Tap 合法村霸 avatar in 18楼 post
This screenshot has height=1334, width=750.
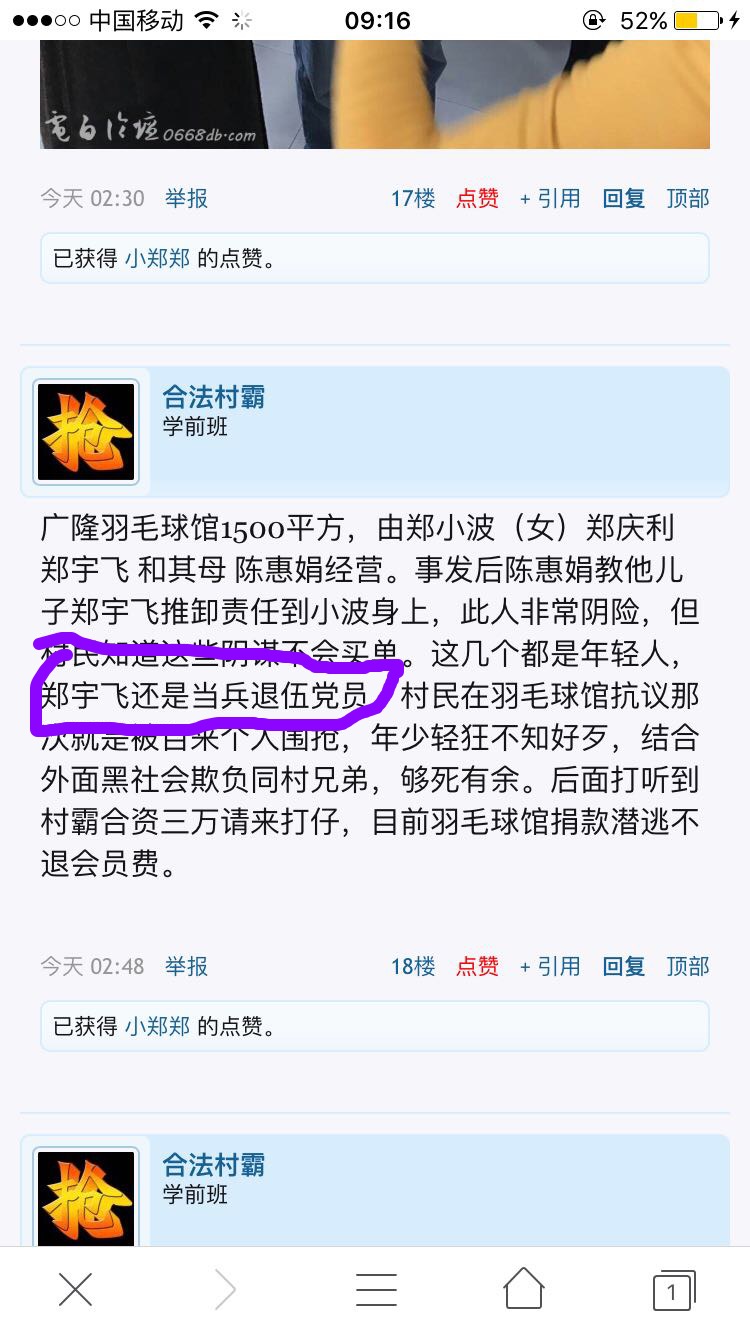(x=86, y=432)
